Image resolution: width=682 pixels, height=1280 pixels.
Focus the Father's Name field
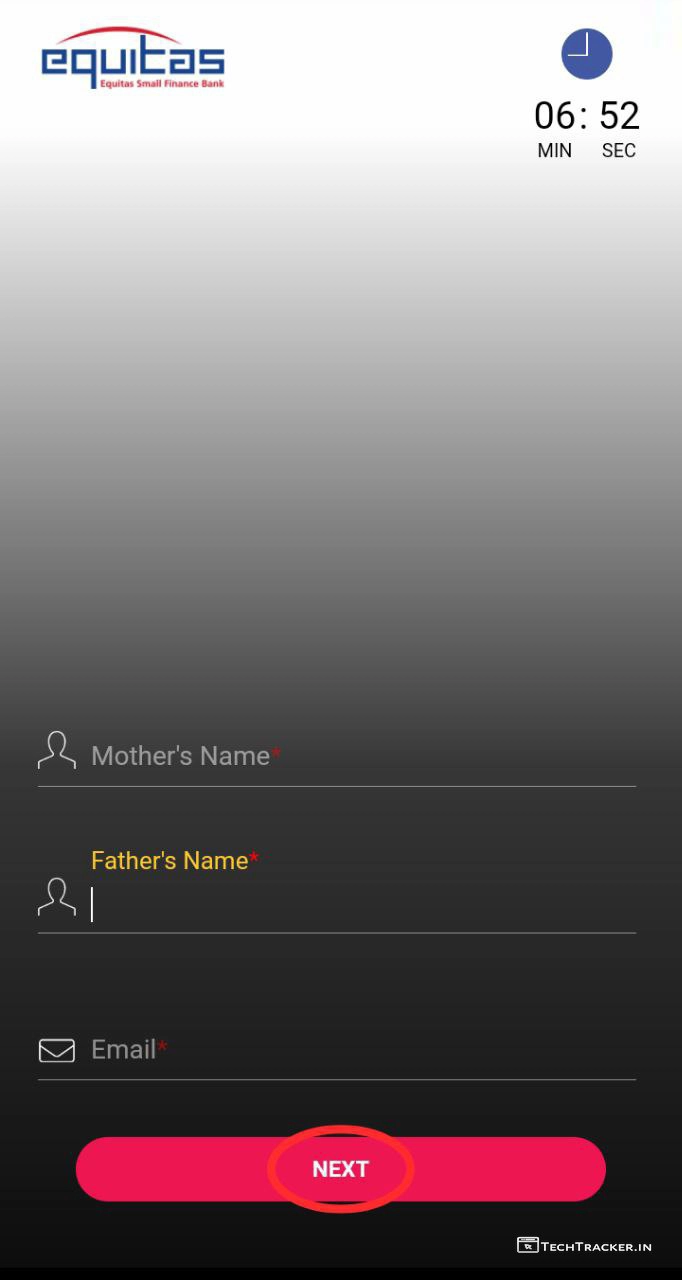tap(360, 904)
